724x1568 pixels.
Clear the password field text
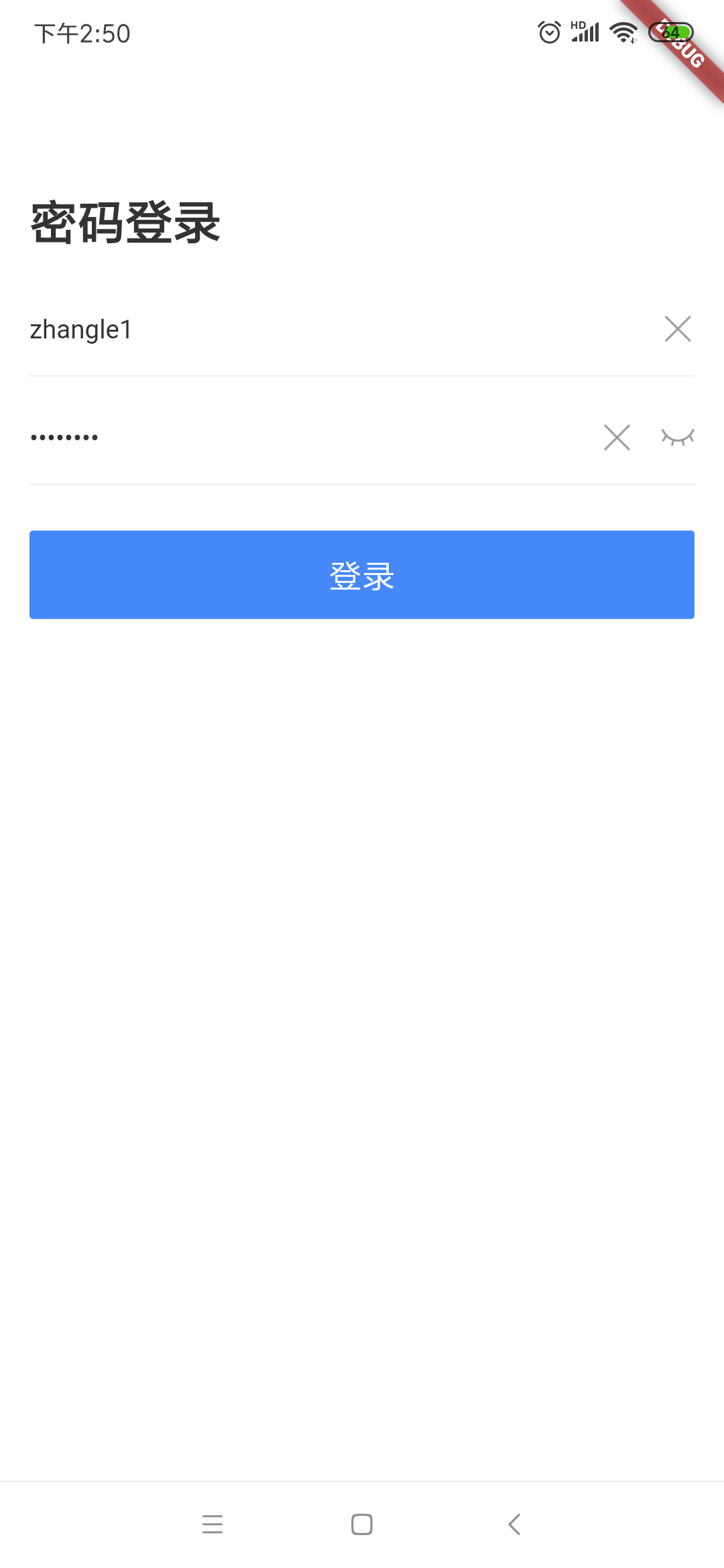pos(617,438)
